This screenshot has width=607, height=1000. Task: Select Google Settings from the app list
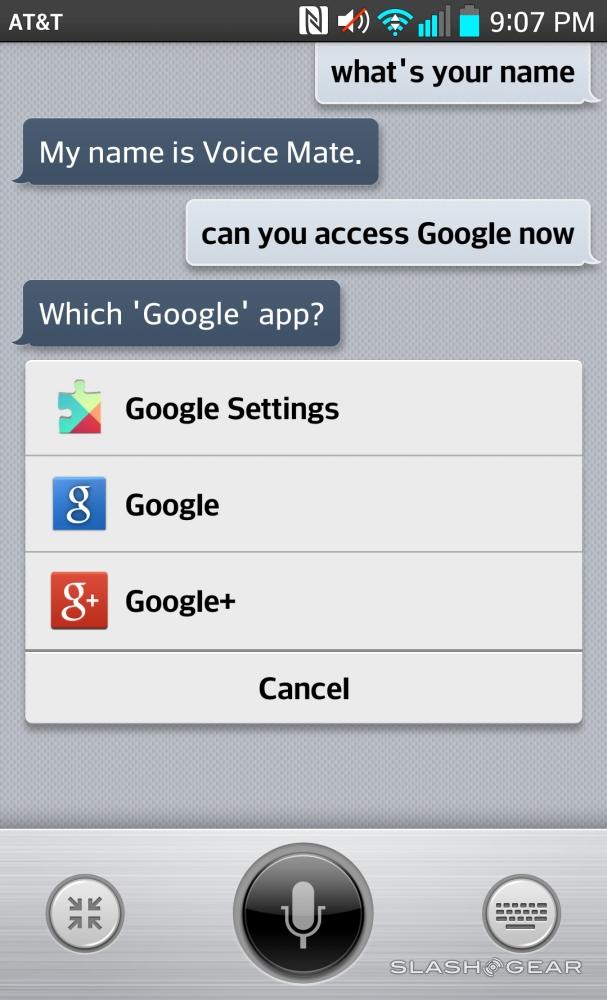point(303,409)
